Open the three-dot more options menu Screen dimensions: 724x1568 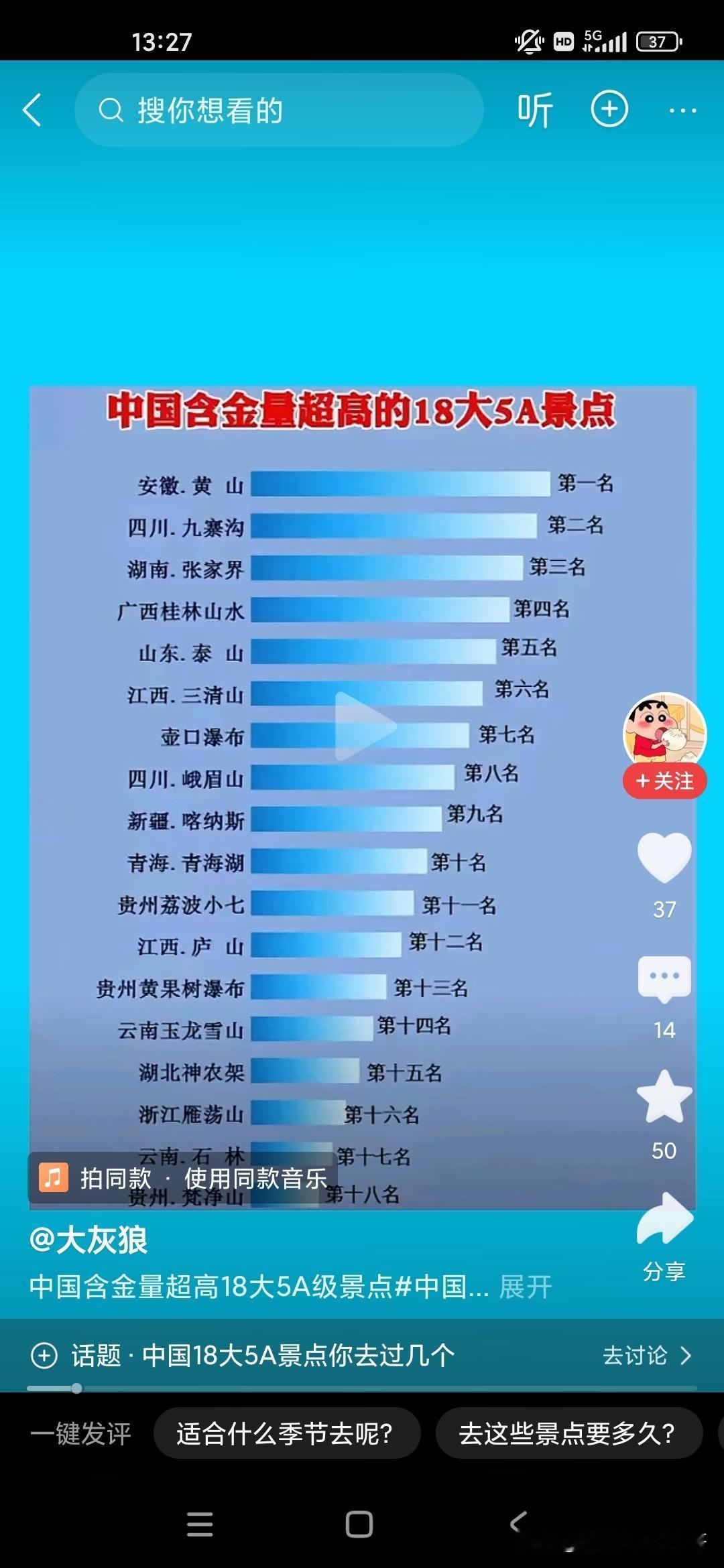click(x=682, y=109)
